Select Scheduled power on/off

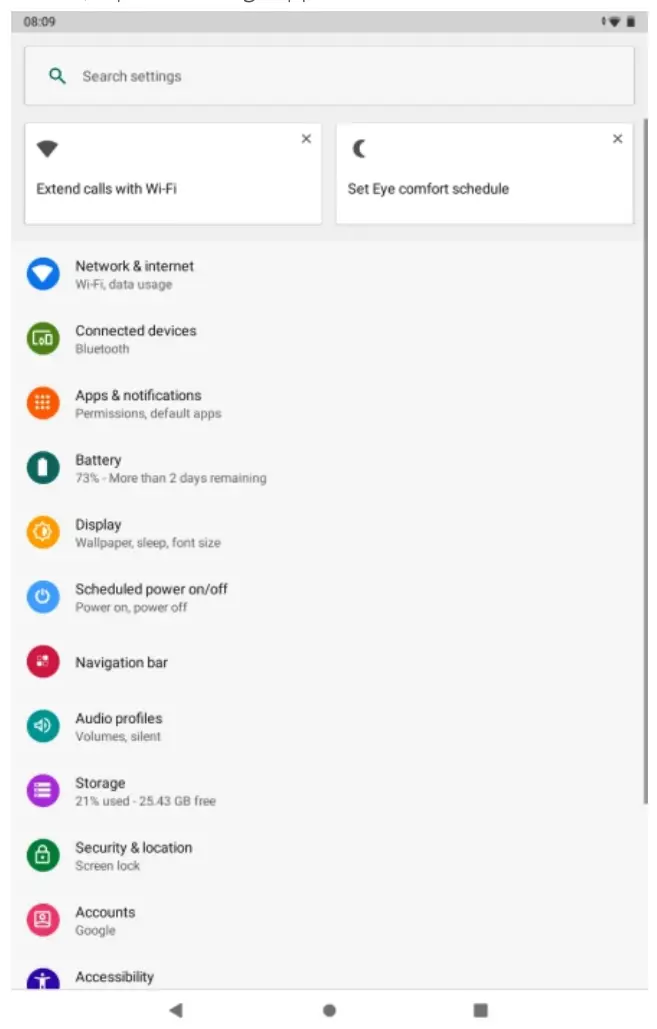point(150,597)
